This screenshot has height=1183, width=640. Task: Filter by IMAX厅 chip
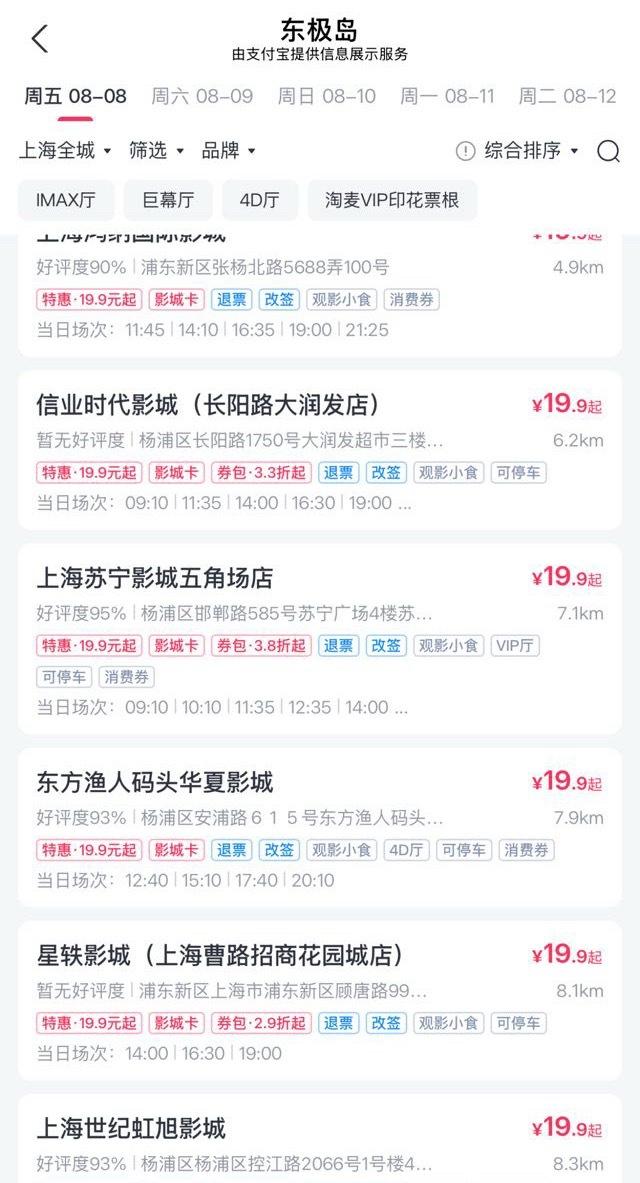click(x=66, y=200)
